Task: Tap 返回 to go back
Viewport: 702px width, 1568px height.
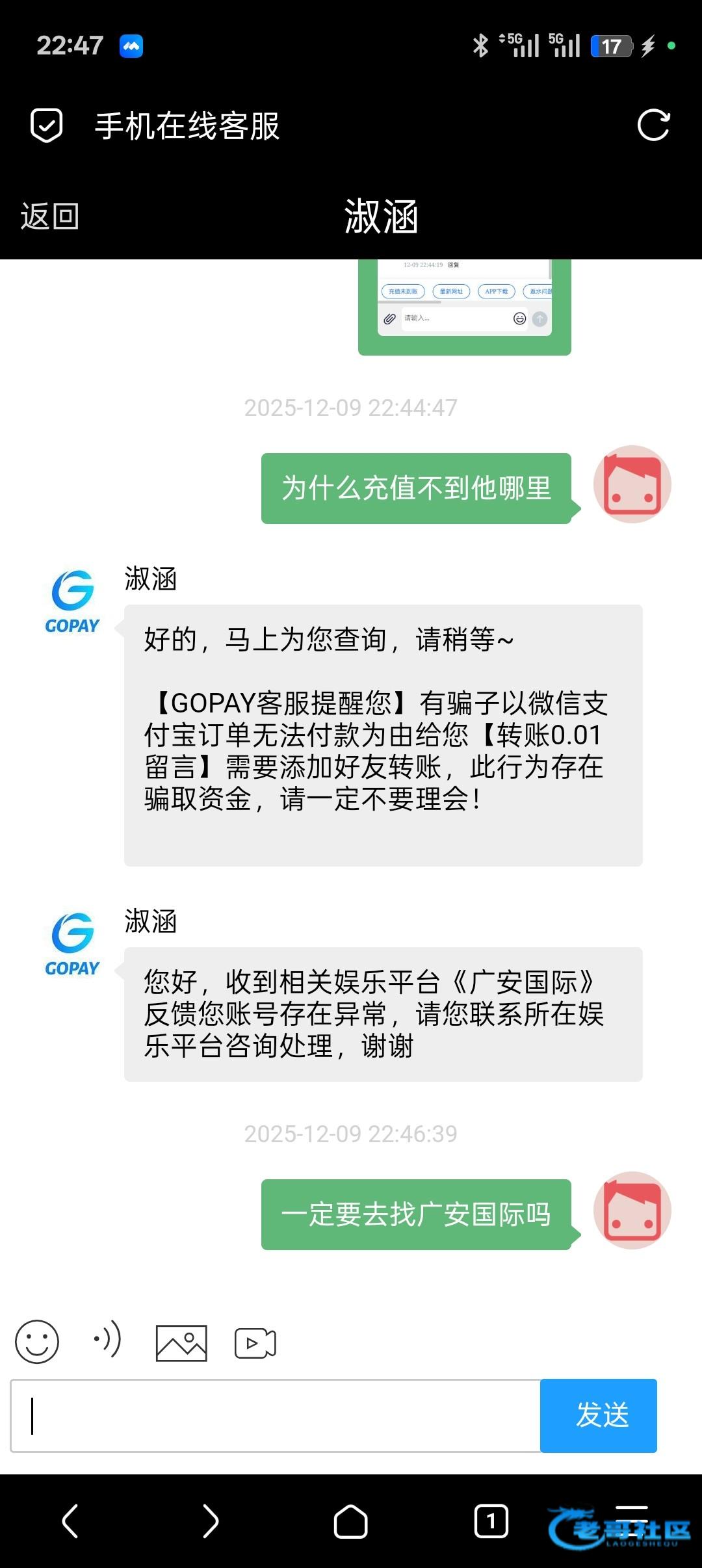Action: pos(49,216)
